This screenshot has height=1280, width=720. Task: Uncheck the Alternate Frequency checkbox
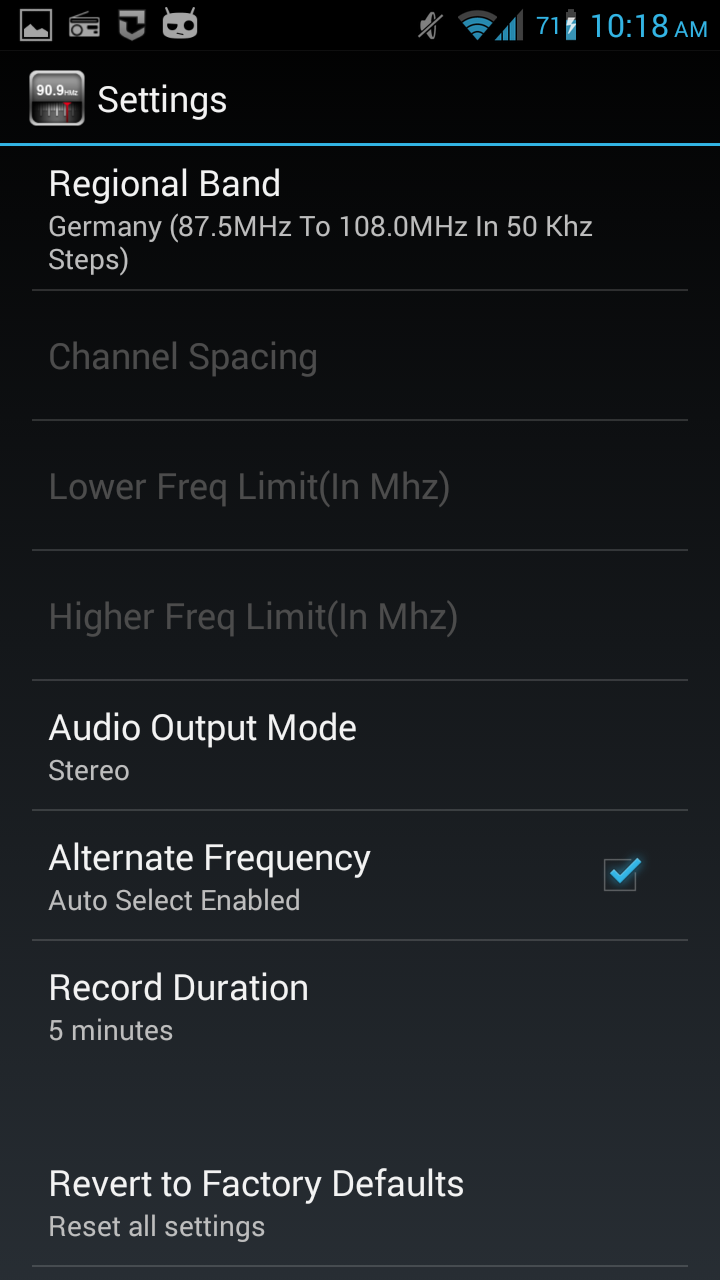pyautogui.click(x=621, y=875)
